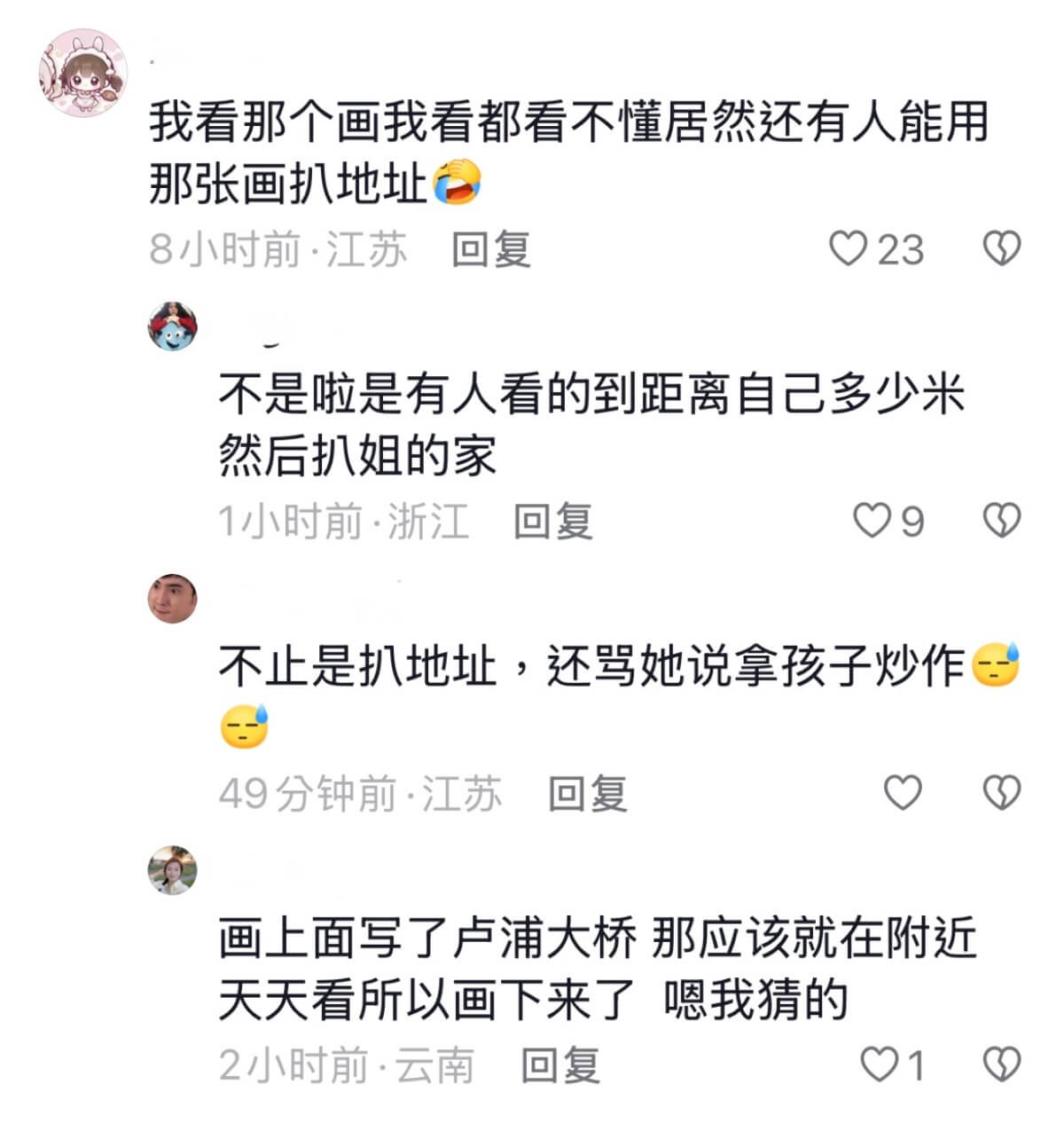Dislike the 49分钟前 江苏 reply

click(x=1002, y=793)
